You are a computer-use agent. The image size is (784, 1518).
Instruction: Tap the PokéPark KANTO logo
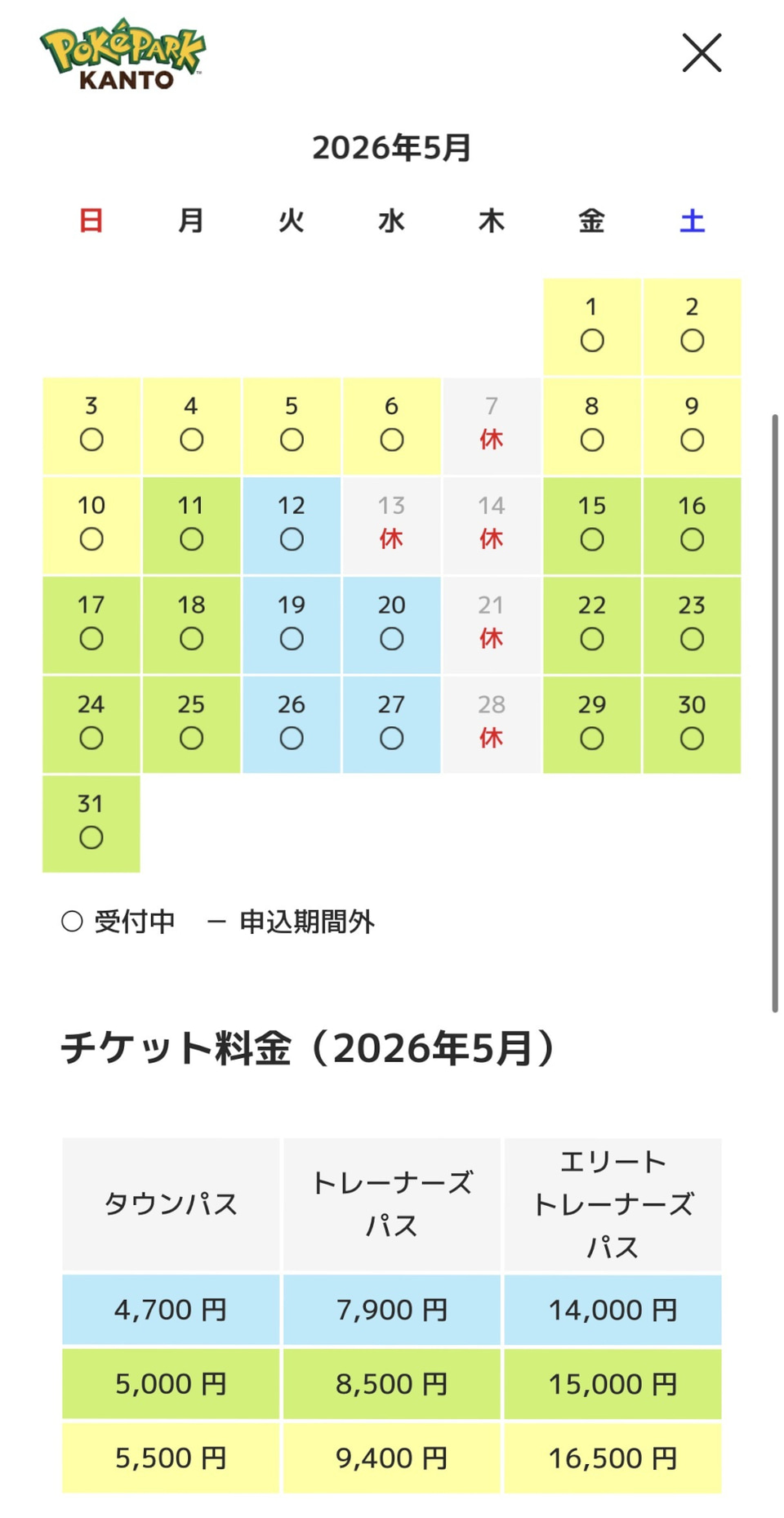[123, 54]
